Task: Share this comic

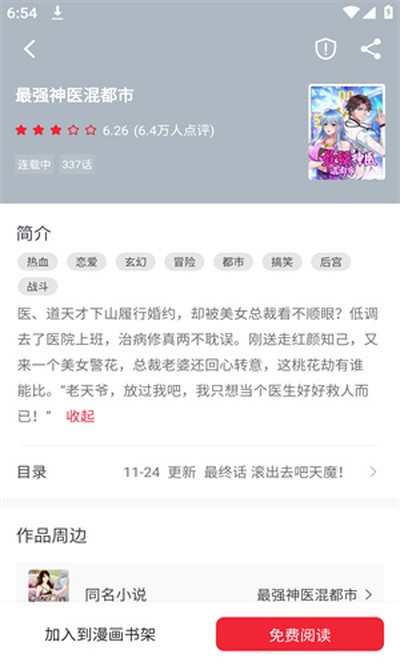Action: click(371, 49)
